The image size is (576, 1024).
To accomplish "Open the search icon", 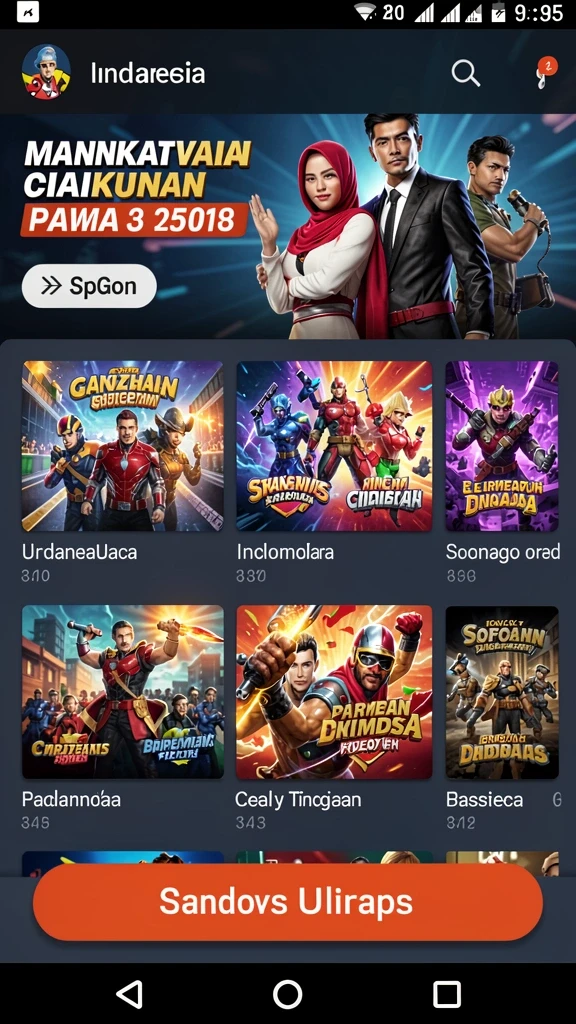I will 466,73.
